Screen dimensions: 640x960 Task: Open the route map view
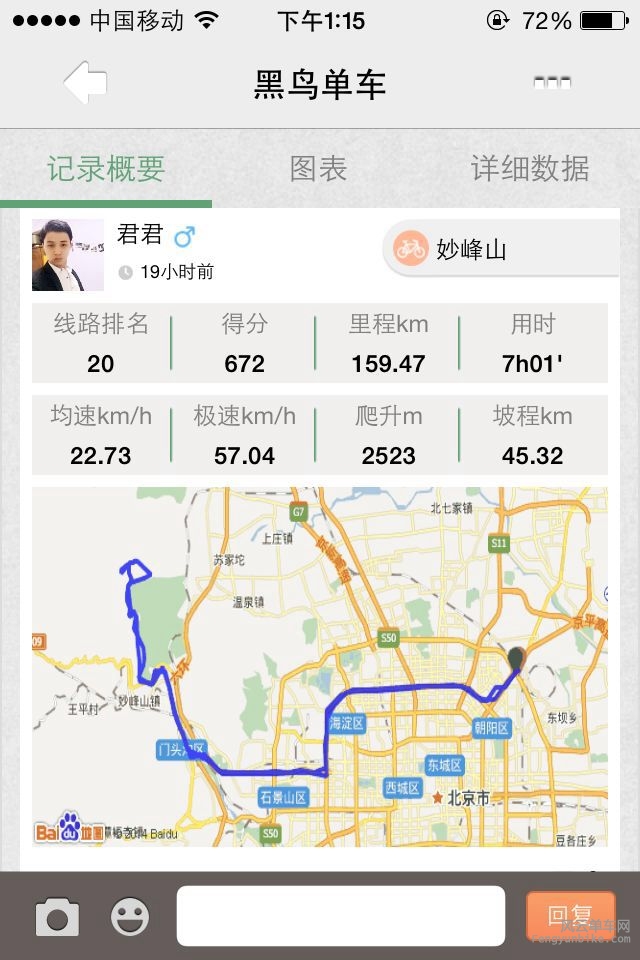point(320,665)
